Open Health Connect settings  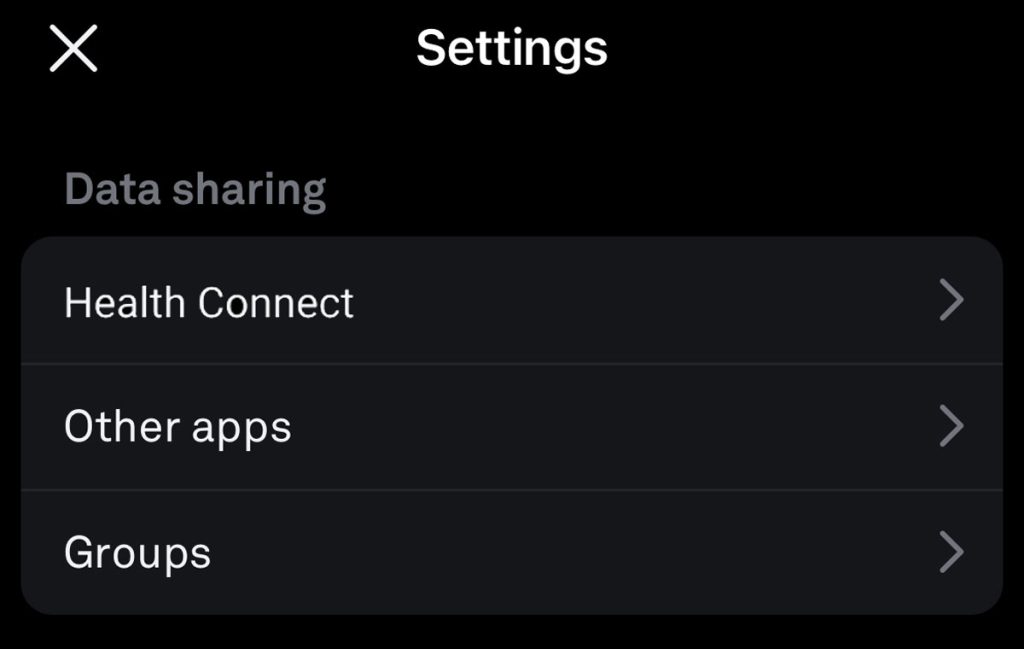(510, 301)
